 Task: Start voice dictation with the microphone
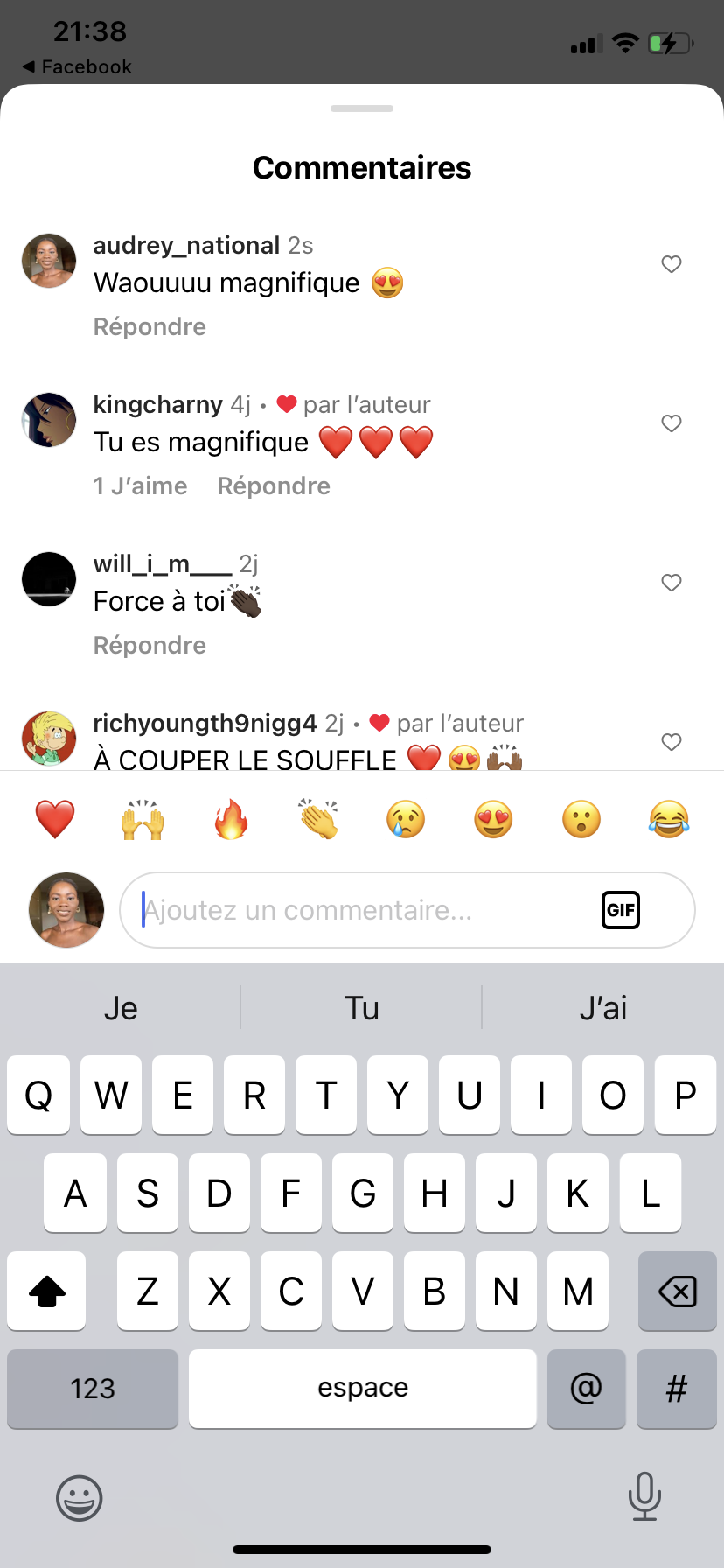pyautogui.click(x=644, y=1496)
